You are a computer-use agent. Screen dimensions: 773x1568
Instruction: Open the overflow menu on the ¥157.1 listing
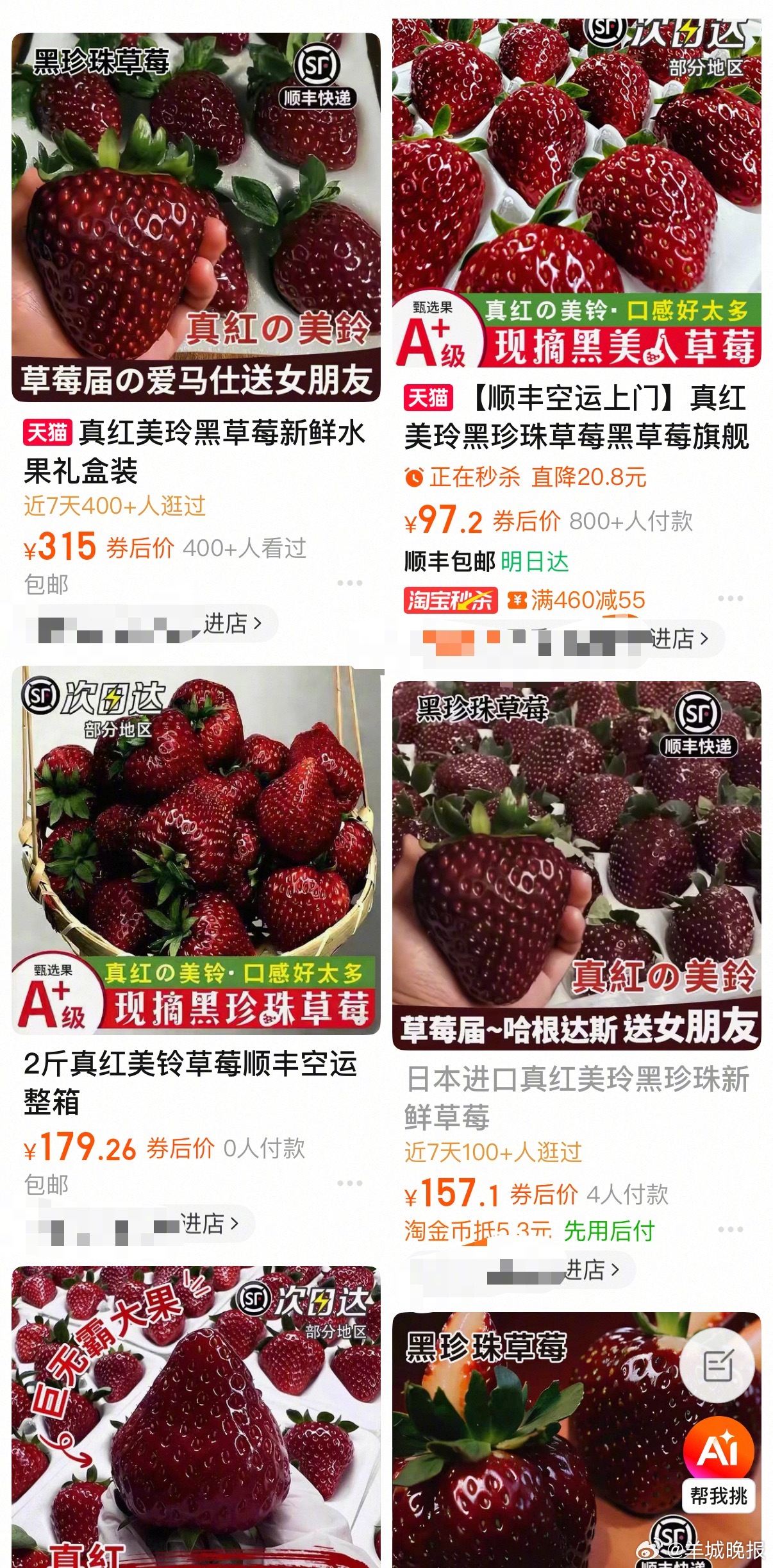coord(731,1229)
